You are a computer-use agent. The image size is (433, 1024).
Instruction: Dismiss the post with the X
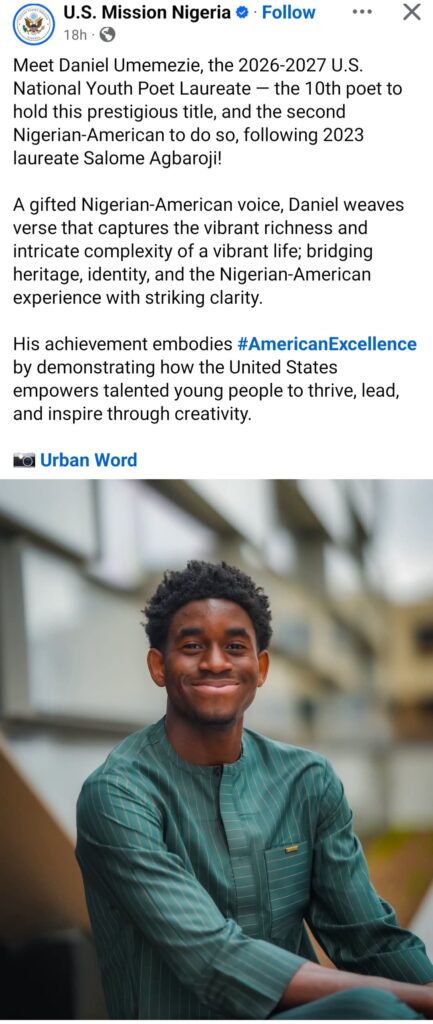pyautogui.click(x=411, y=12)
